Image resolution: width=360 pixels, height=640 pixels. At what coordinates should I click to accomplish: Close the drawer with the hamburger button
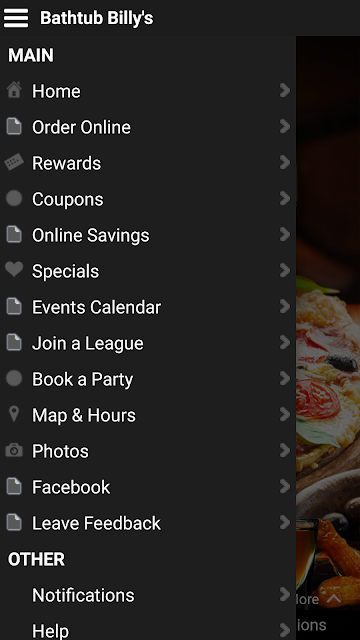(x=16, y=18)
